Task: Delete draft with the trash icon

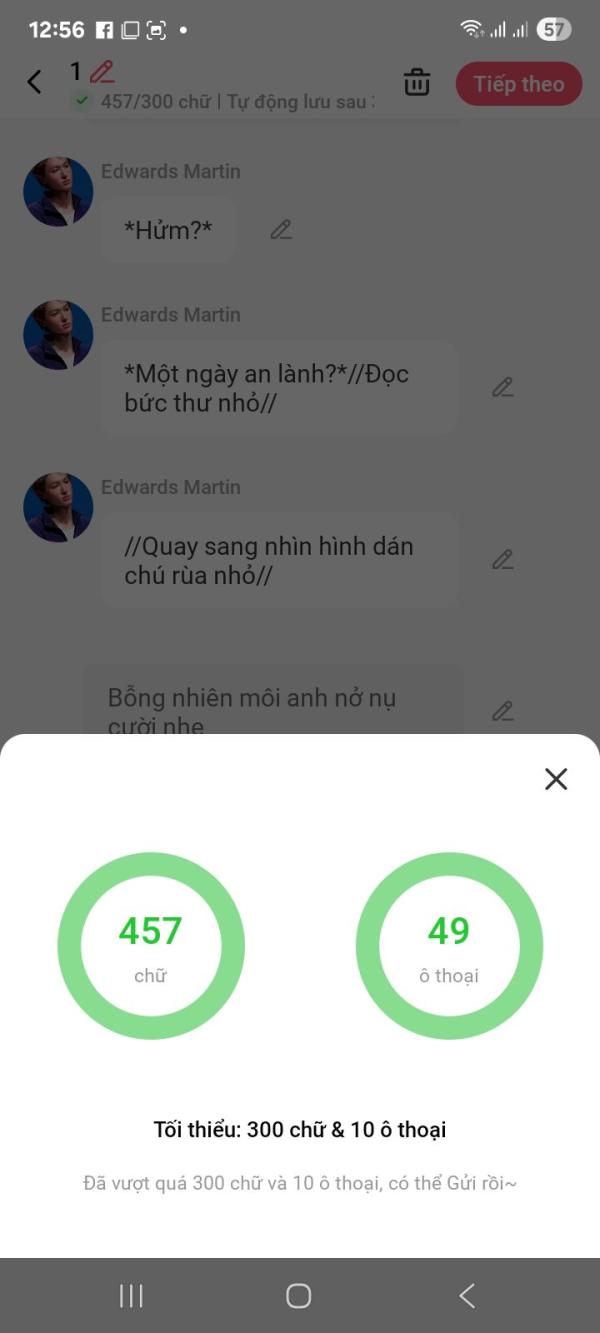Action: pos(417,83)
